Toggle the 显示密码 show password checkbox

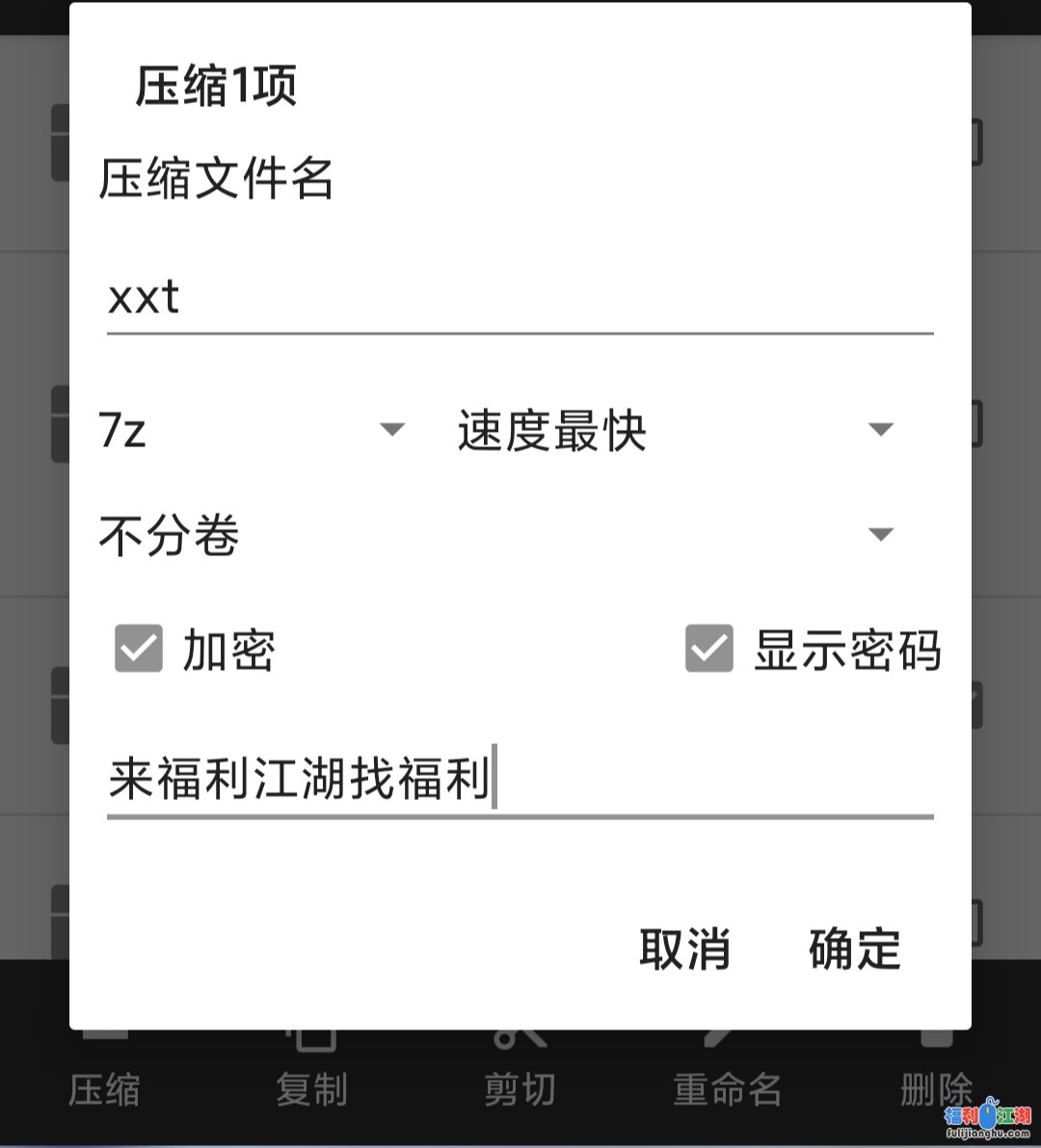click(x=708, y=650)
